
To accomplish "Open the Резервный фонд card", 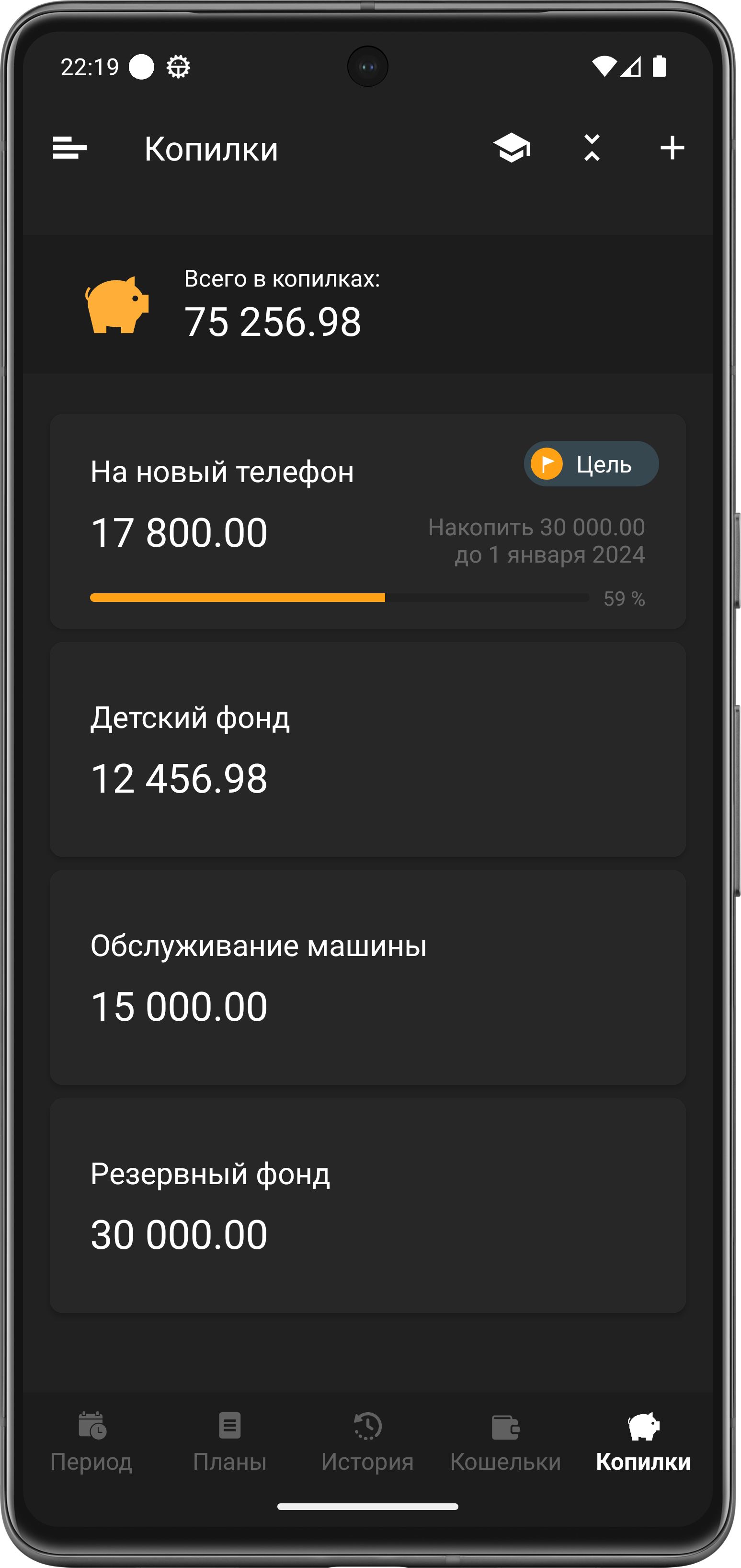I will coord(367,1205).
